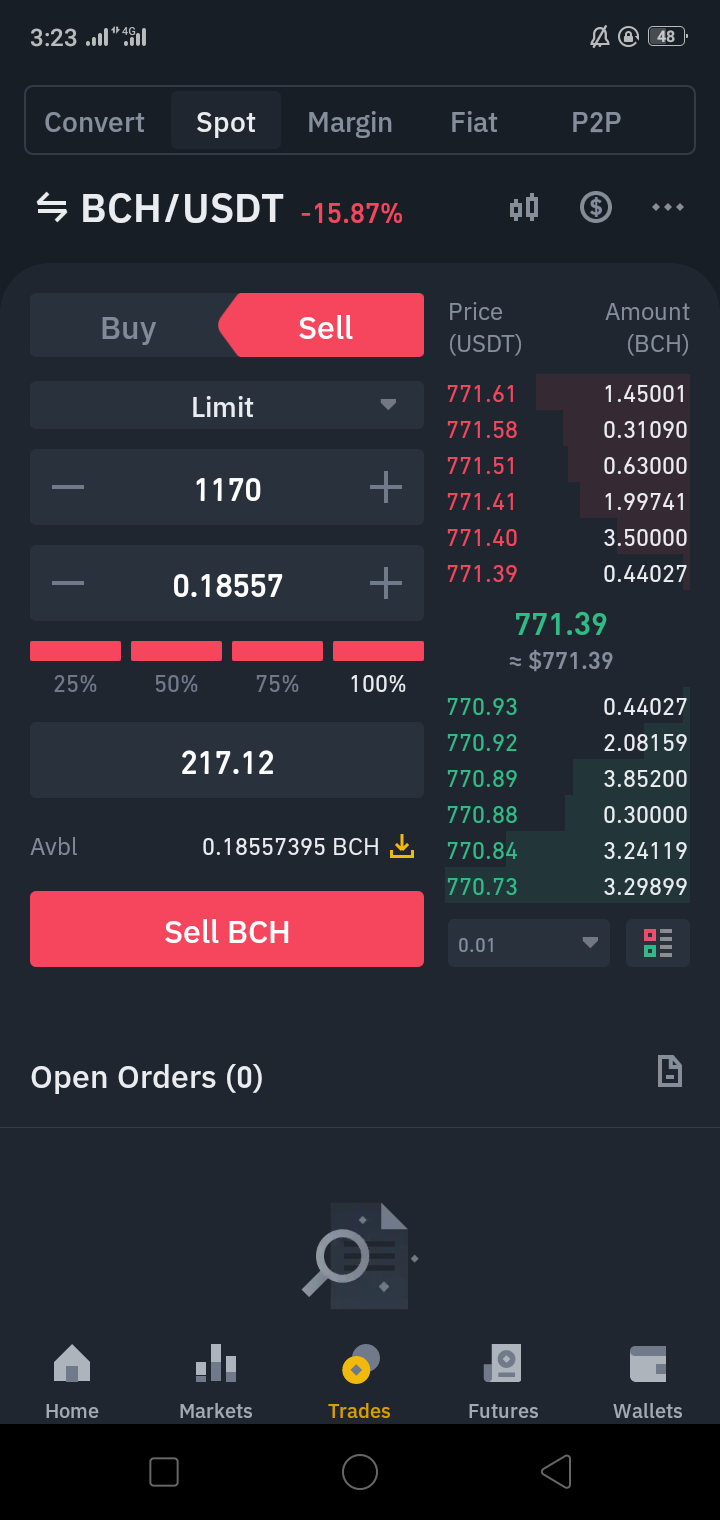The width and height of the screenshot is (720, 1520).
Task: Switch to the Convert tab
Action: (x=95, y=122)
